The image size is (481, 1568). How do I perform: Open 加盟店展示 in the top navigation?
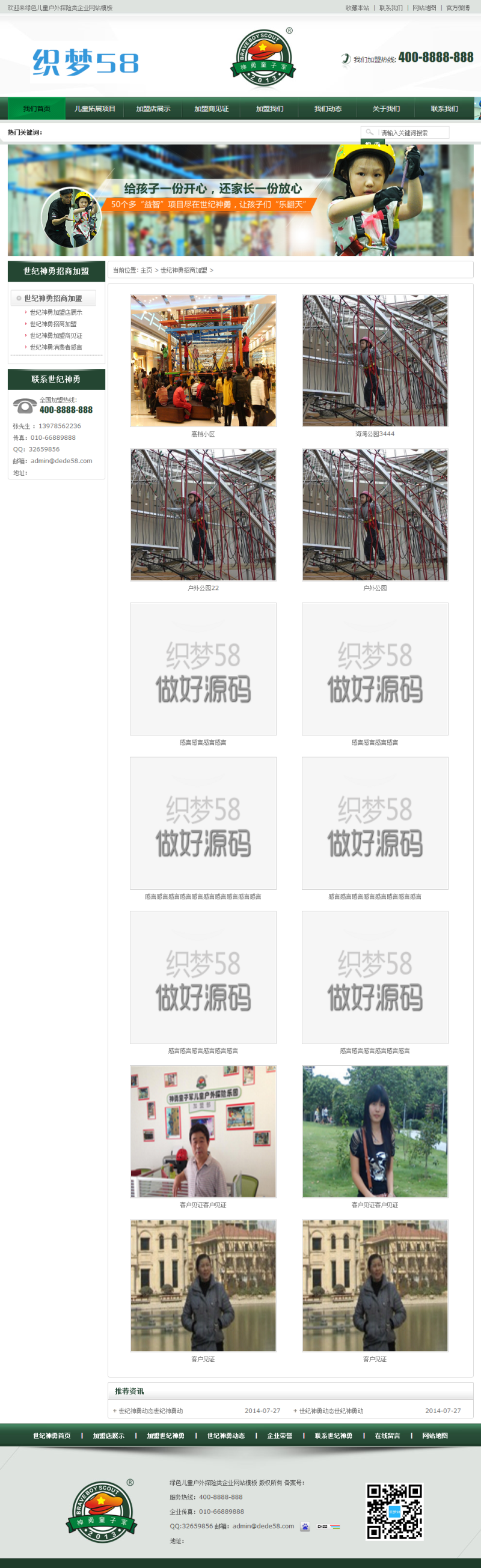tap(153, 109)
